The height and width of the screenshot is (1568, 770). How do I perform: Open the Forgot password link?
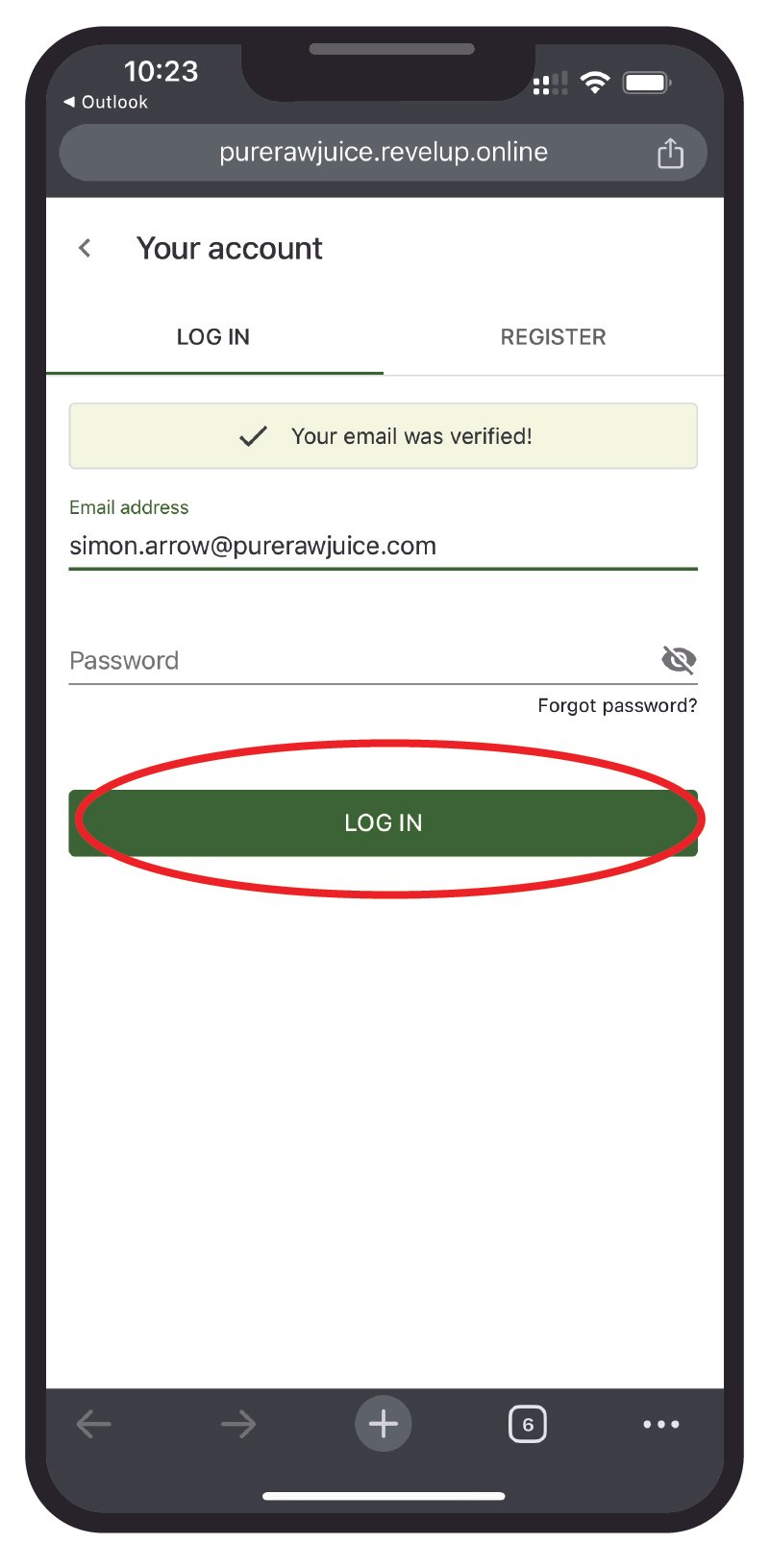click(617, 705)
